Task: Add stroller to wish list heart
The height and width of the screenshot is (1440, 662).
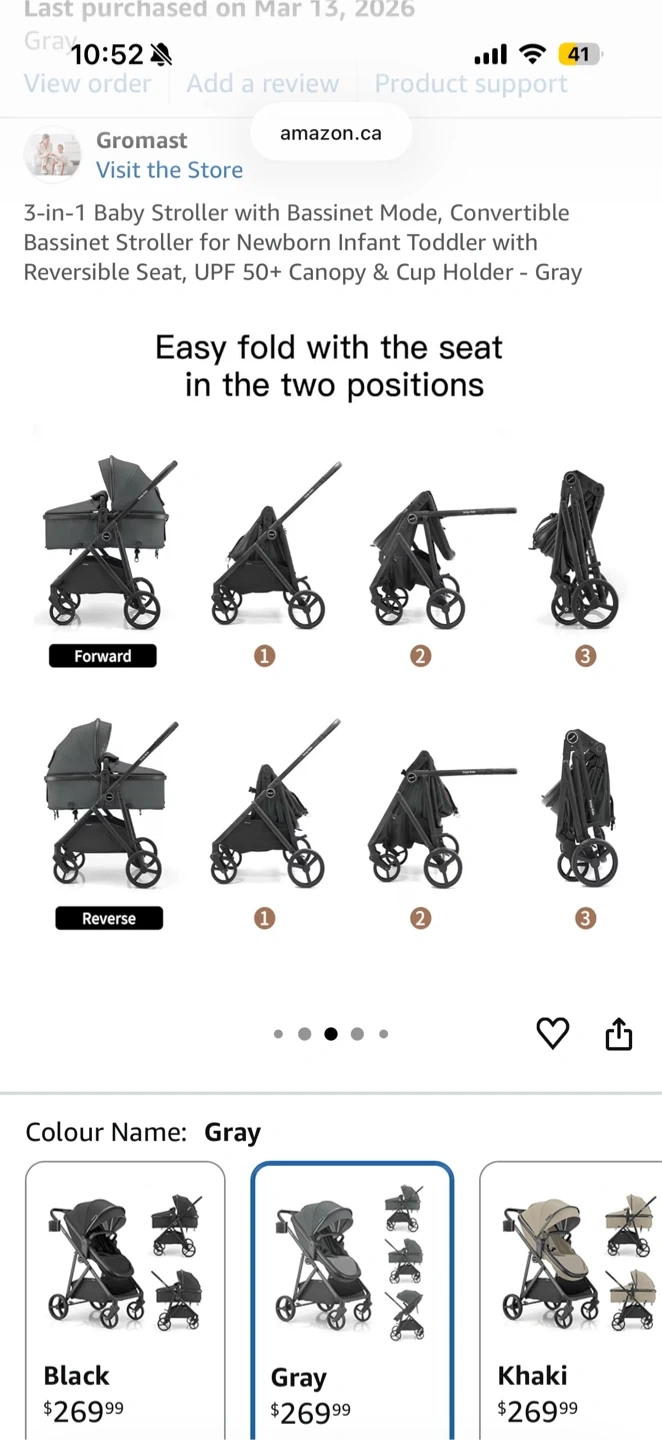Action: pyautogui.click(x=553, y=1033)
